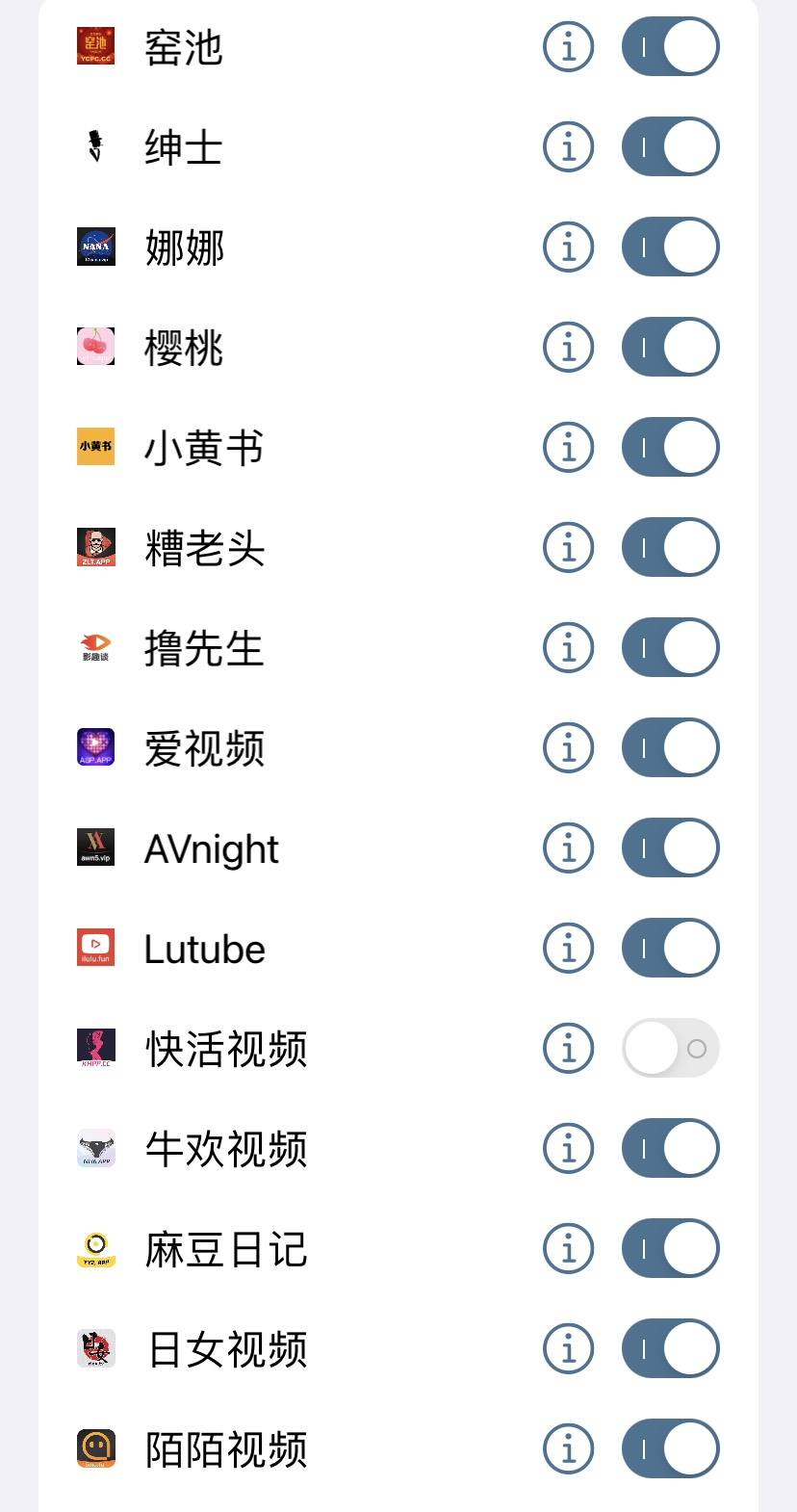Open info icon for 快活视频

569,1048
